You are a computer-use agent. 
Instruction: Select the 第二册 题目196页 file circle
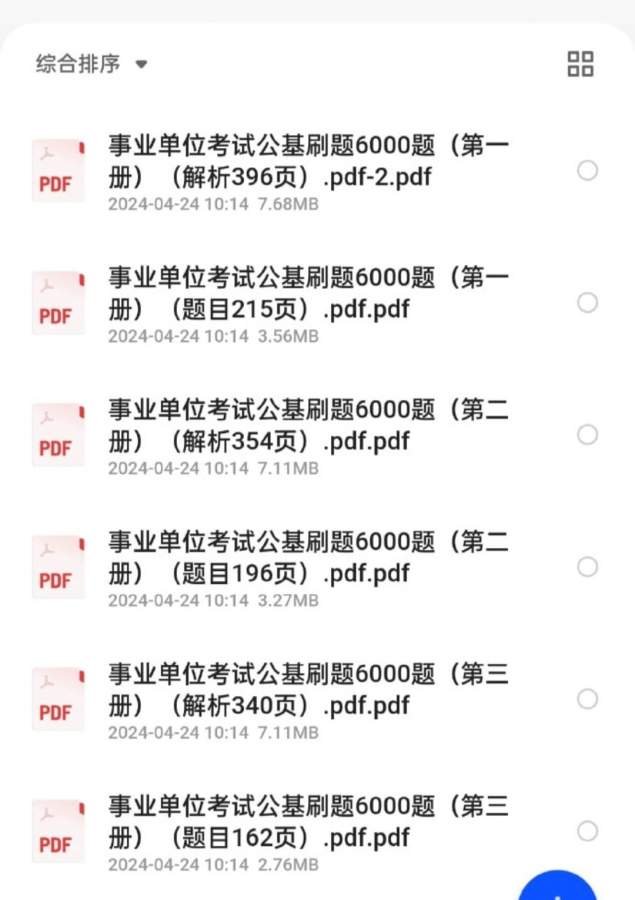click(588, 567)
